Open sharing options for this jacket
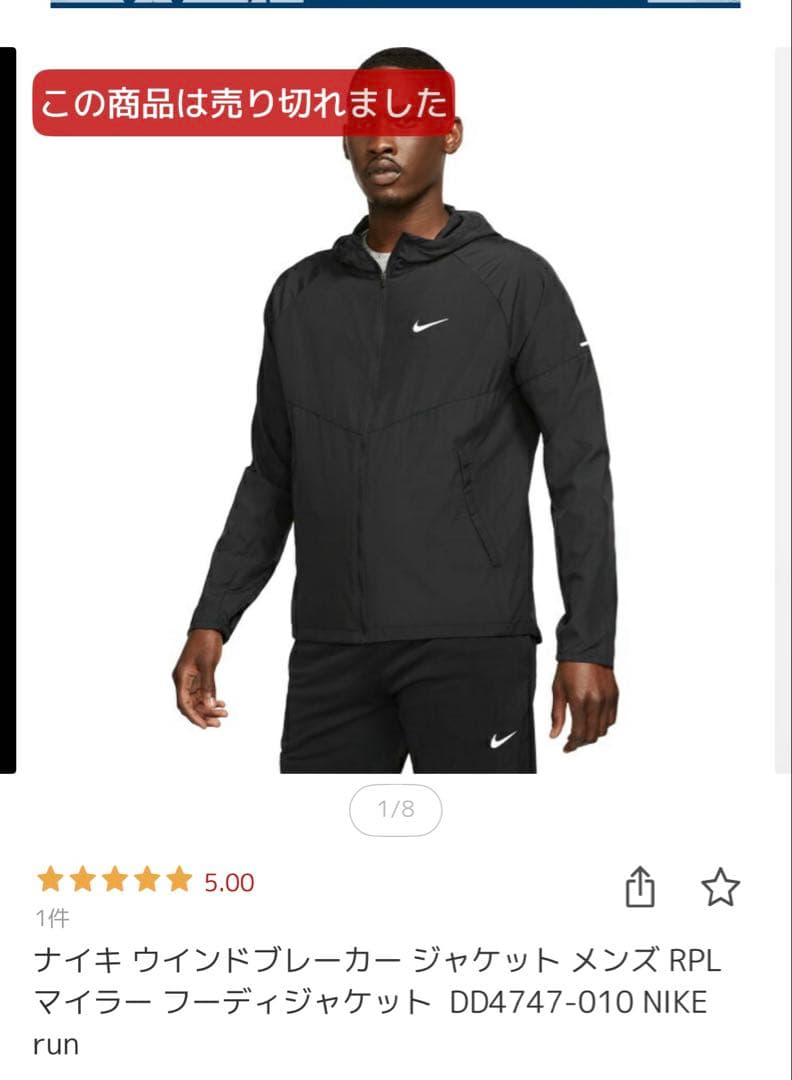 tap(641, 886)
